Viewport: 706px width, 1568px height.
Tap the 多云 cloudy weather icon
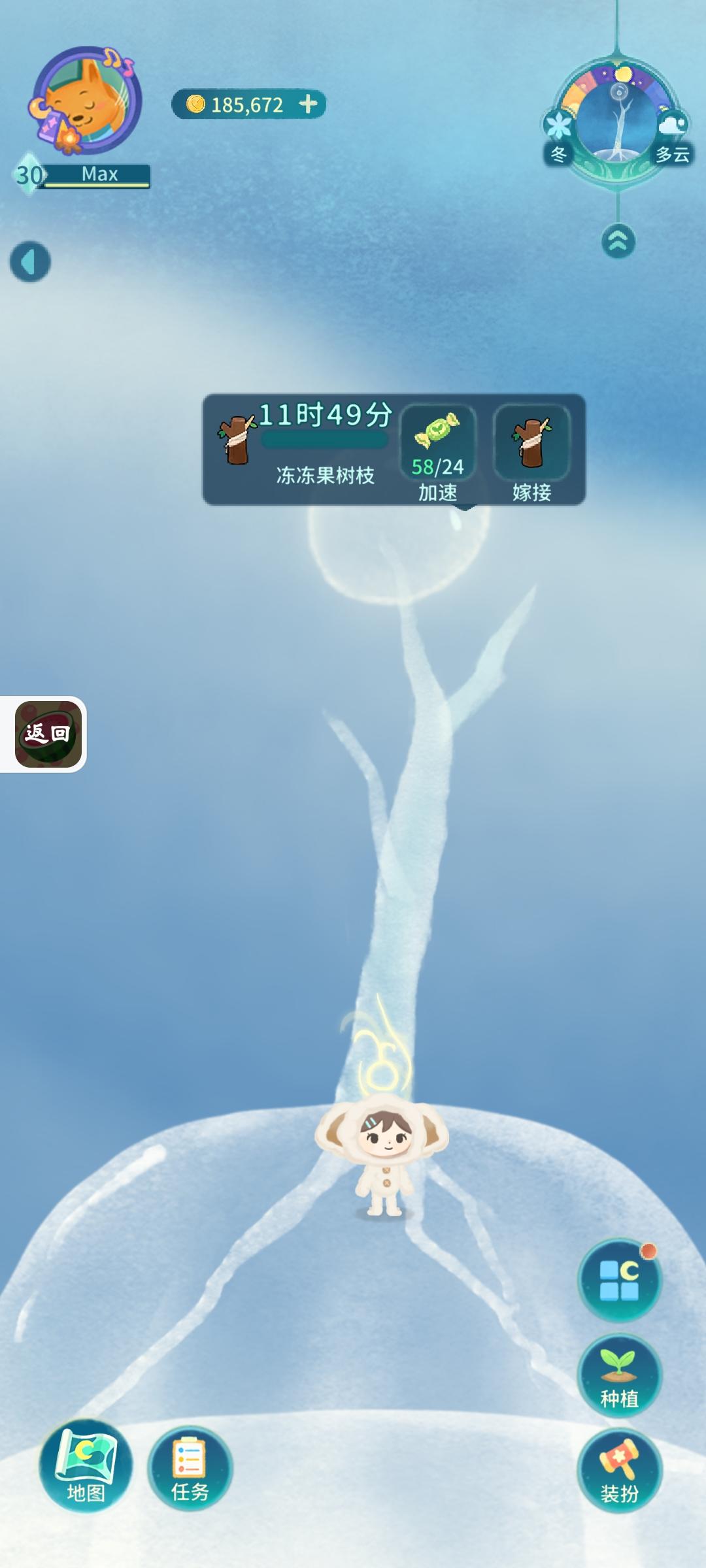[x=671, y=124]
